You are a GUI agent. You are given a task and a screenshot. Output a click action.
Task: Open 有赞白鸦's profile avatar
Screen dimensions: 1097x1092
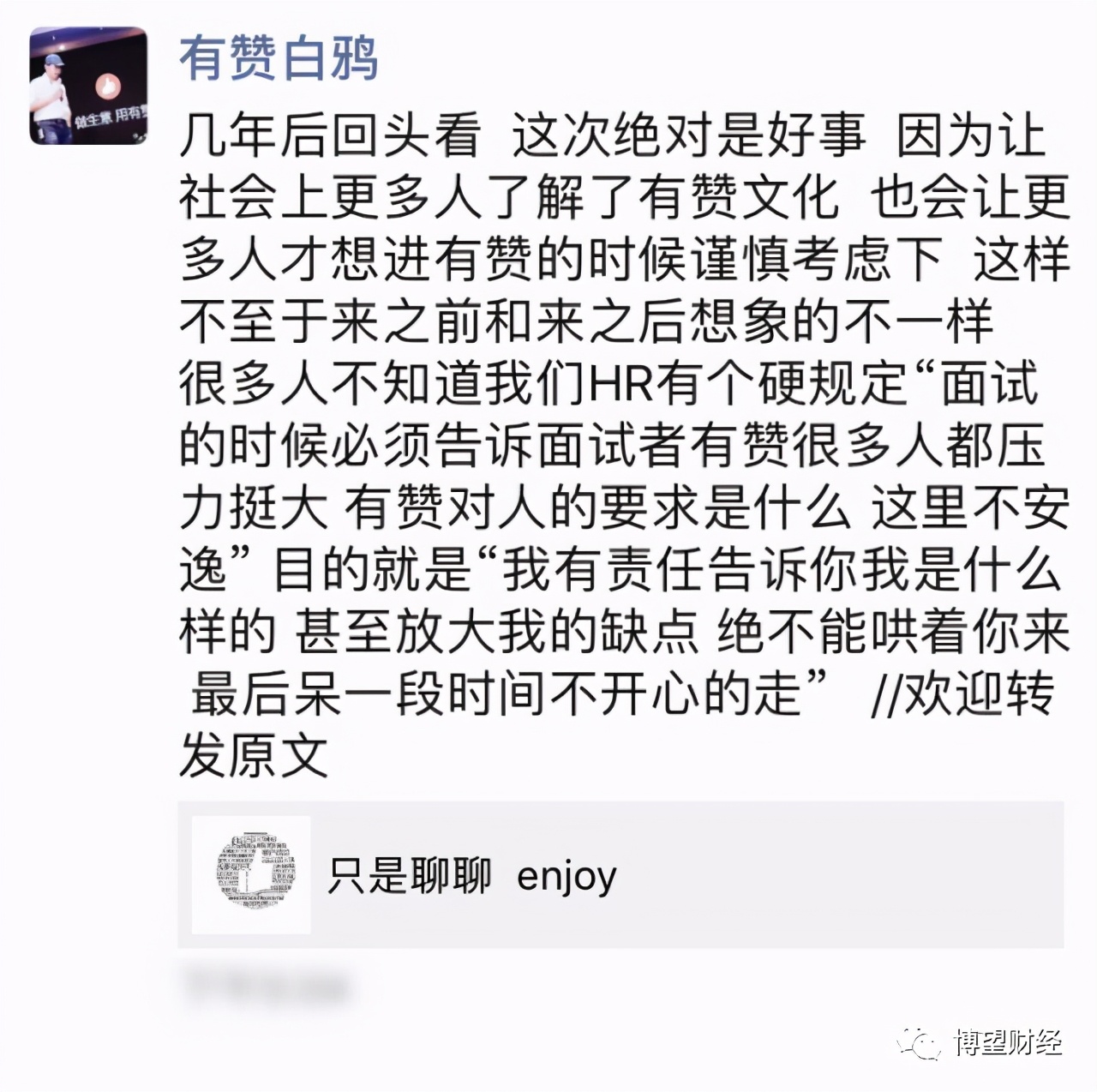point(88,86)
